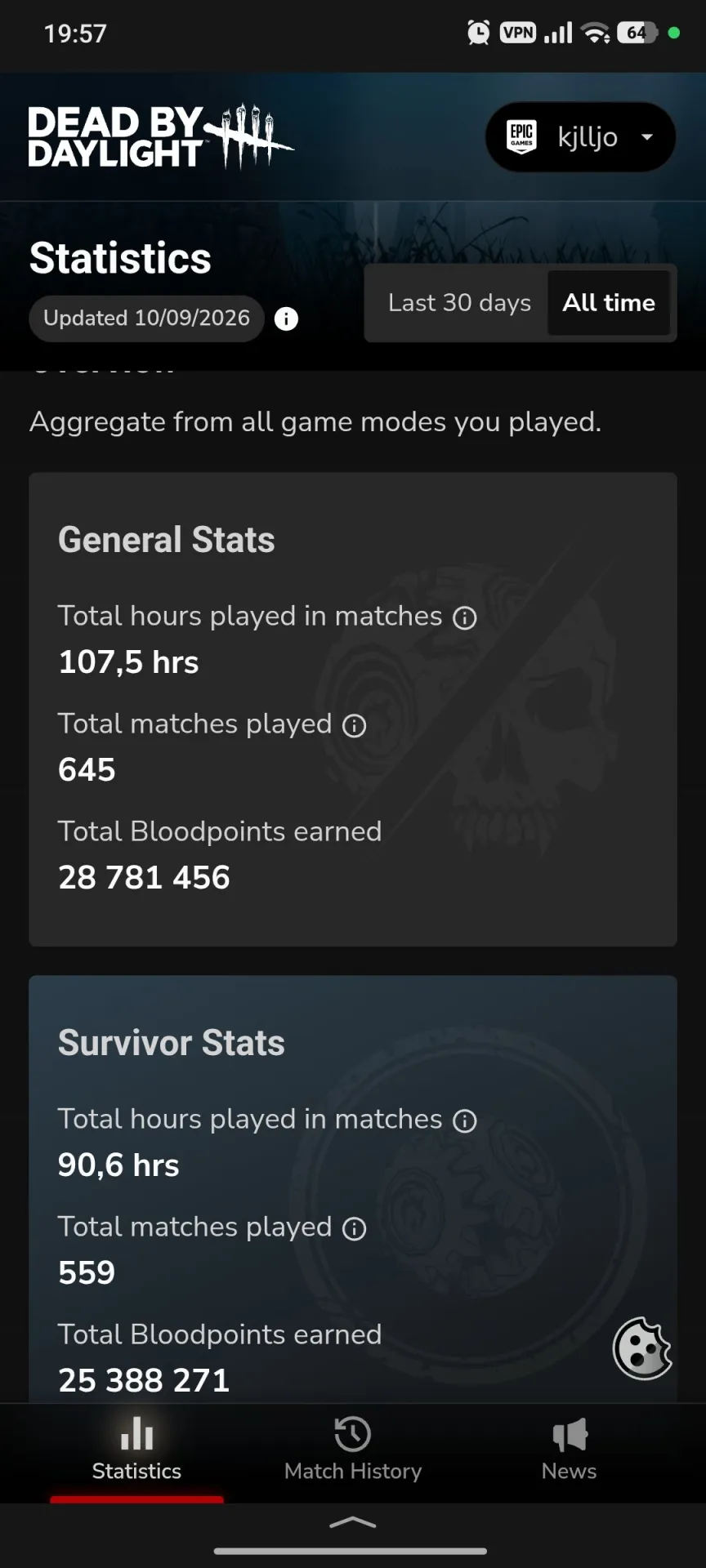
Task: Expand the bottom chevron handle
Action: (352, 1522)
